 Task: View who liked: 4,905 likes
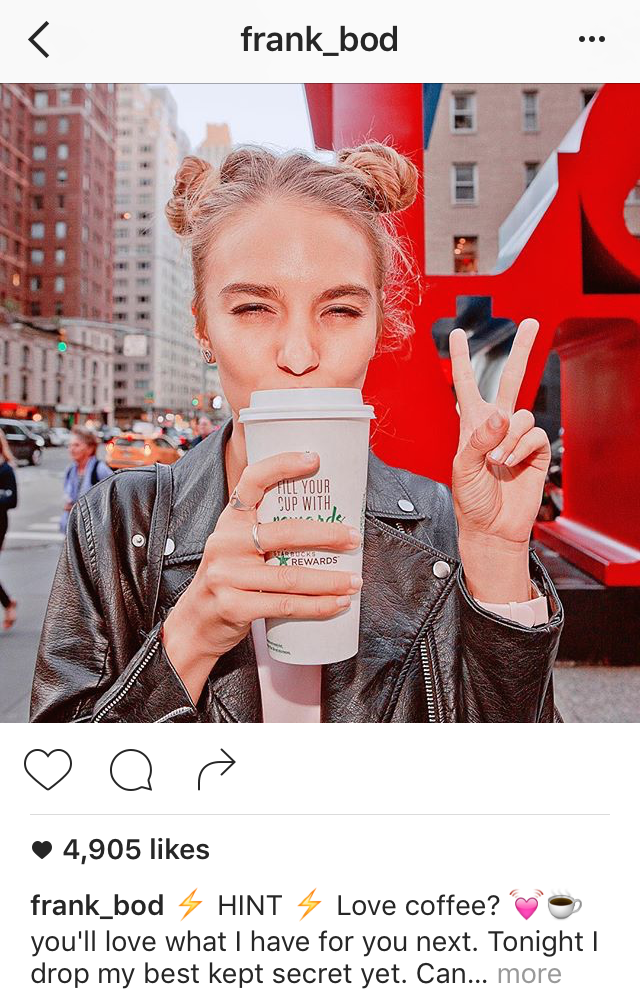[135, 850]
